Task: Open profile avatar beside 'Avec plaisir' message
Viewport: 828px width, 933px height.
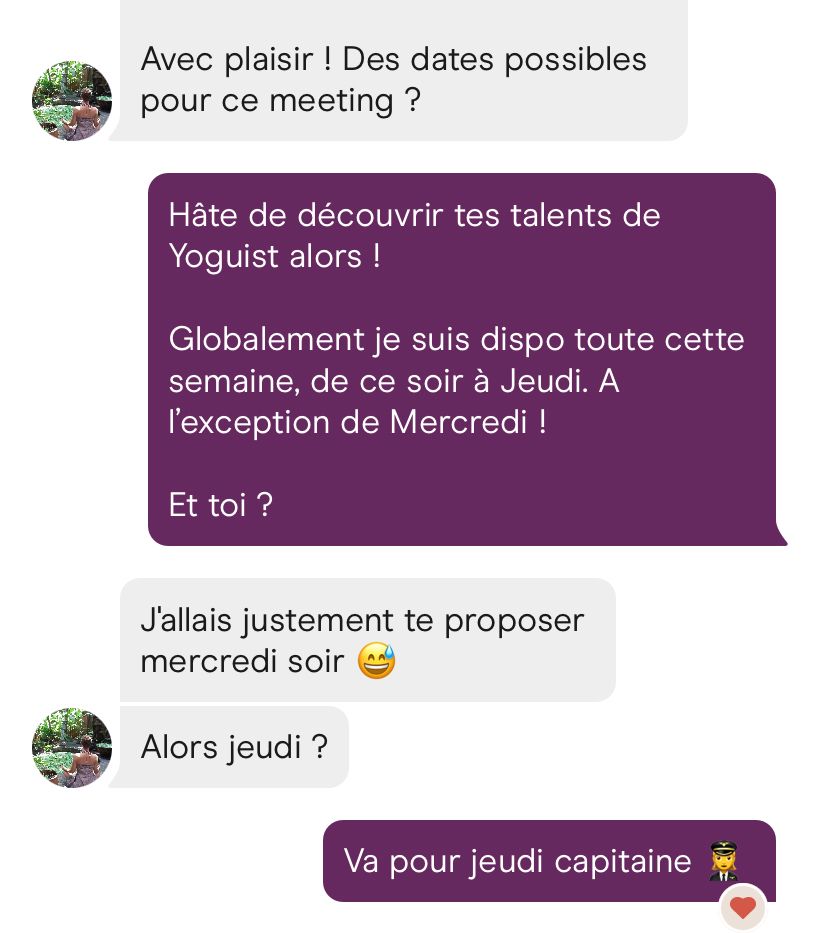Action: tap(72, 101)
